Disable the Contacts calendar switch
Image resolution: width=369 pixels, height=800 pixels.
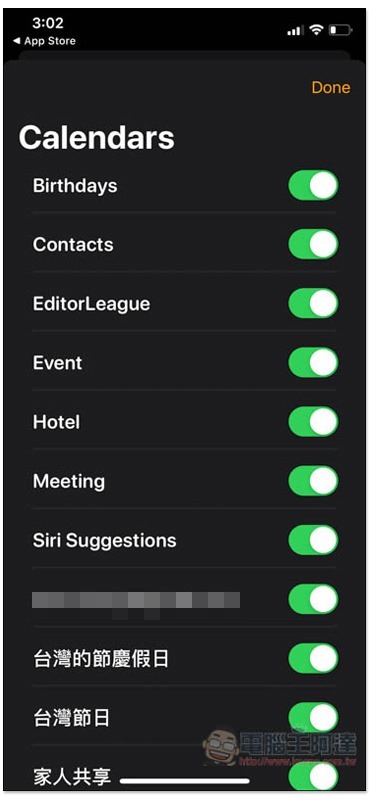[x=313, y=244]
